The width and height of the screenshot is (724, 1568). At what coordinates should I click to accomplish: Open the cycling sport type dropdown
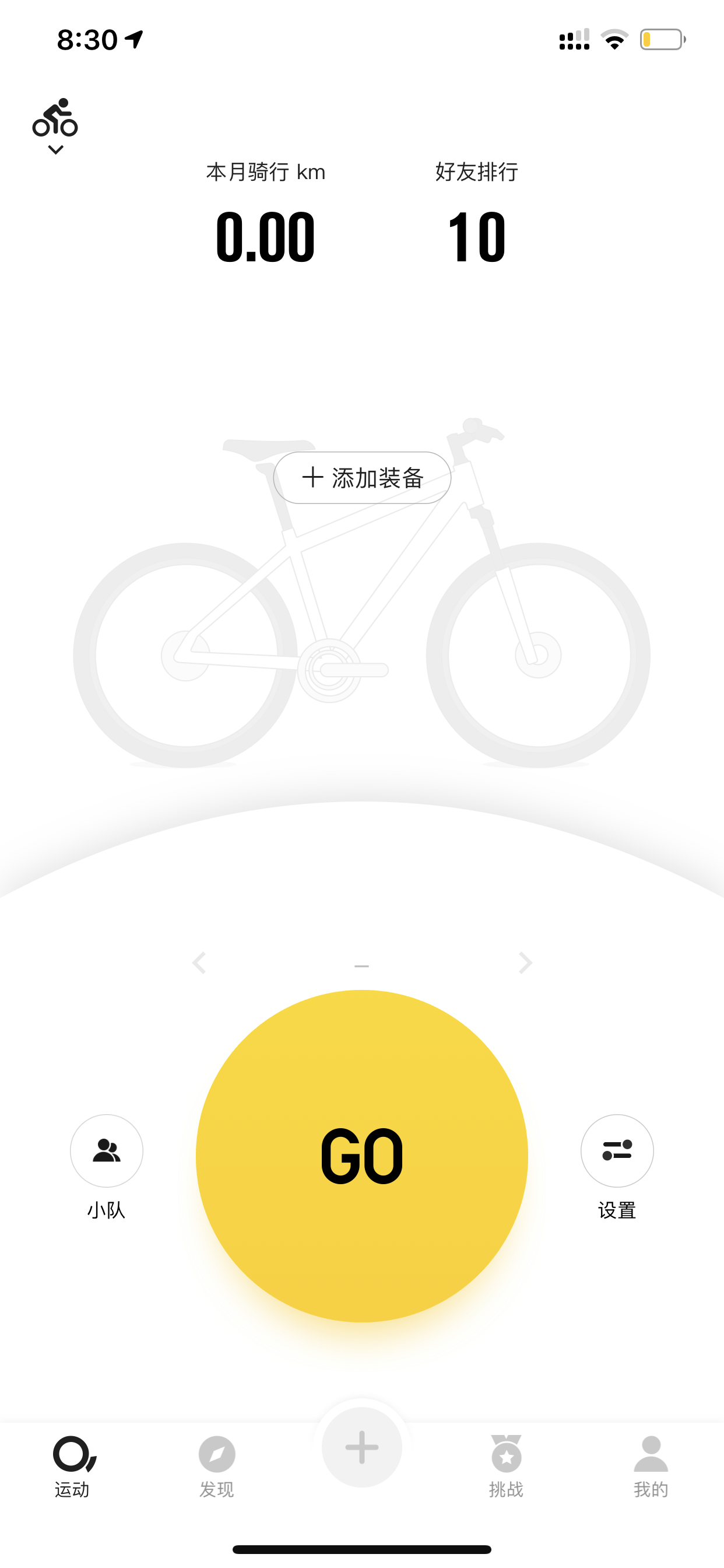point(55,126)
